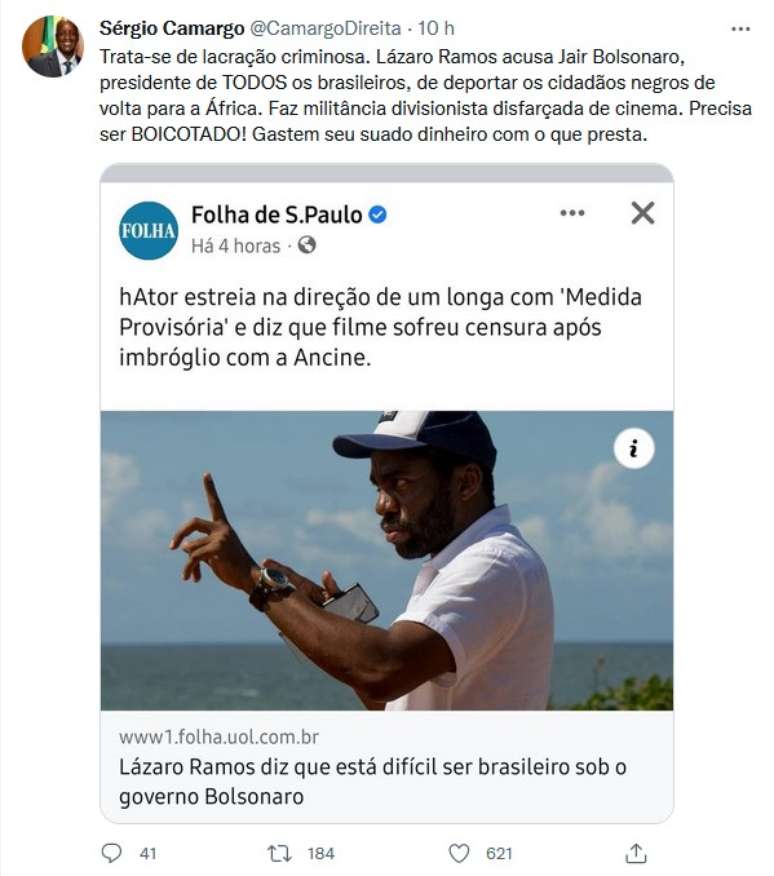Reply to the tweet with 41 comments
The height and width of the screenshot is (876, 774).
click(x=111, y=853)
